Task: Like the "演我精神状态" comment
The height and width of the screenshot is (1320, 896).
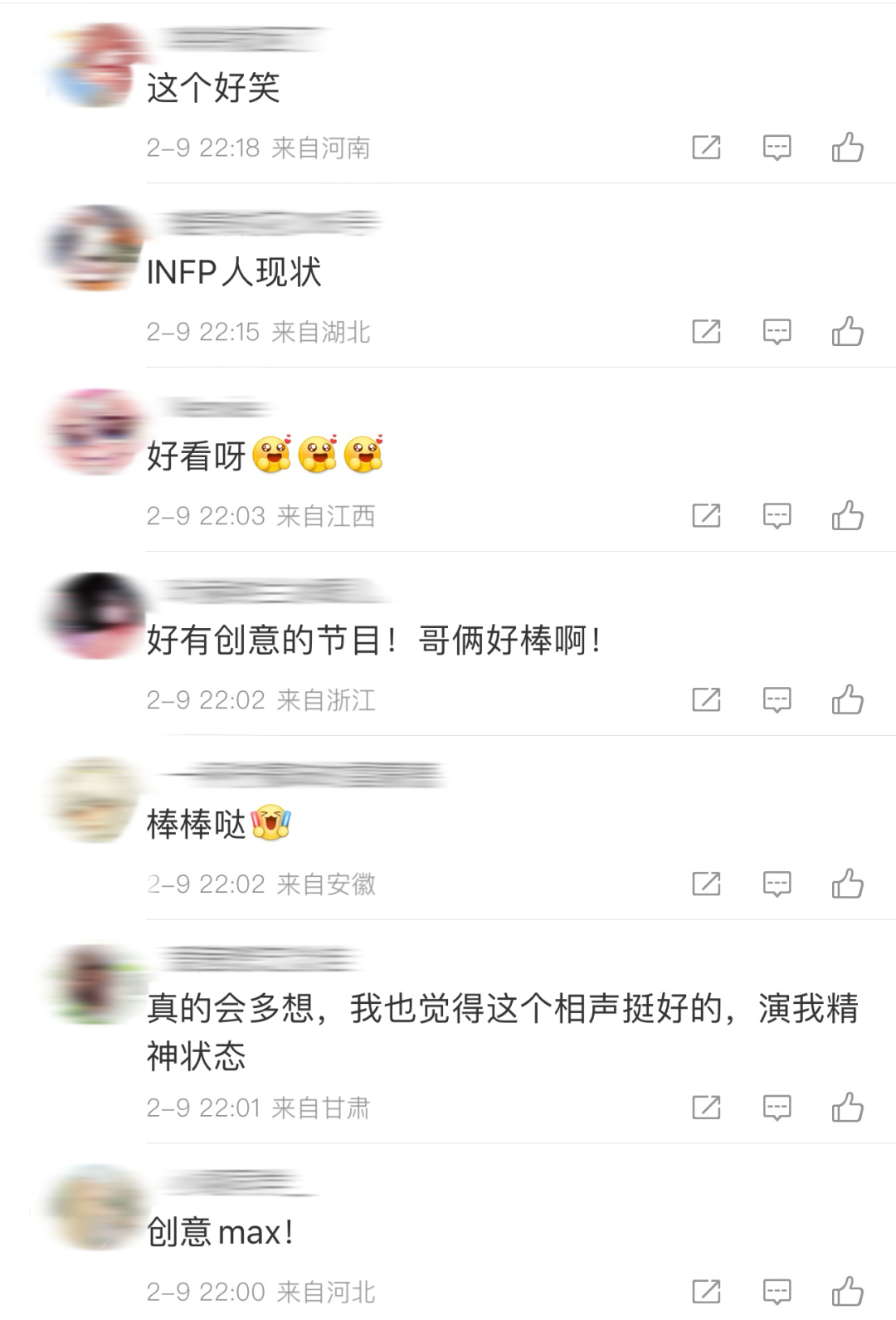Action: [x=848, y=1104]
